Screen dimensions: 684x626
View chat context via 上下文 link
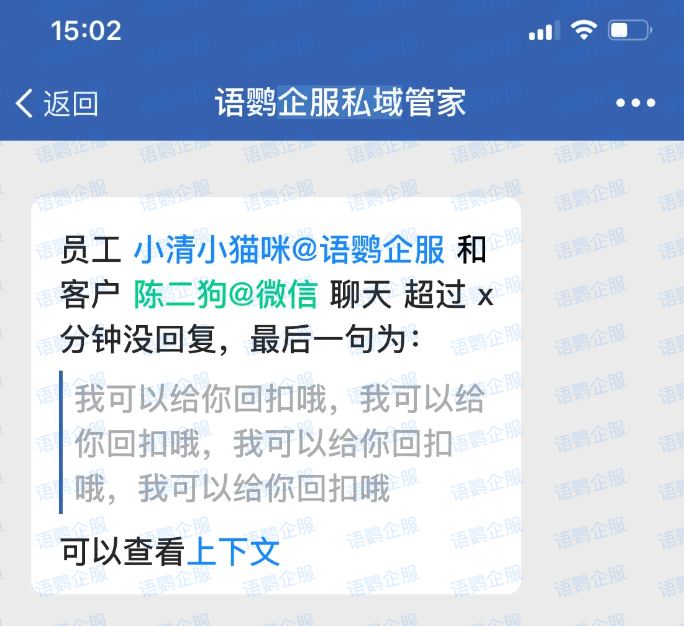click(233, 553)
